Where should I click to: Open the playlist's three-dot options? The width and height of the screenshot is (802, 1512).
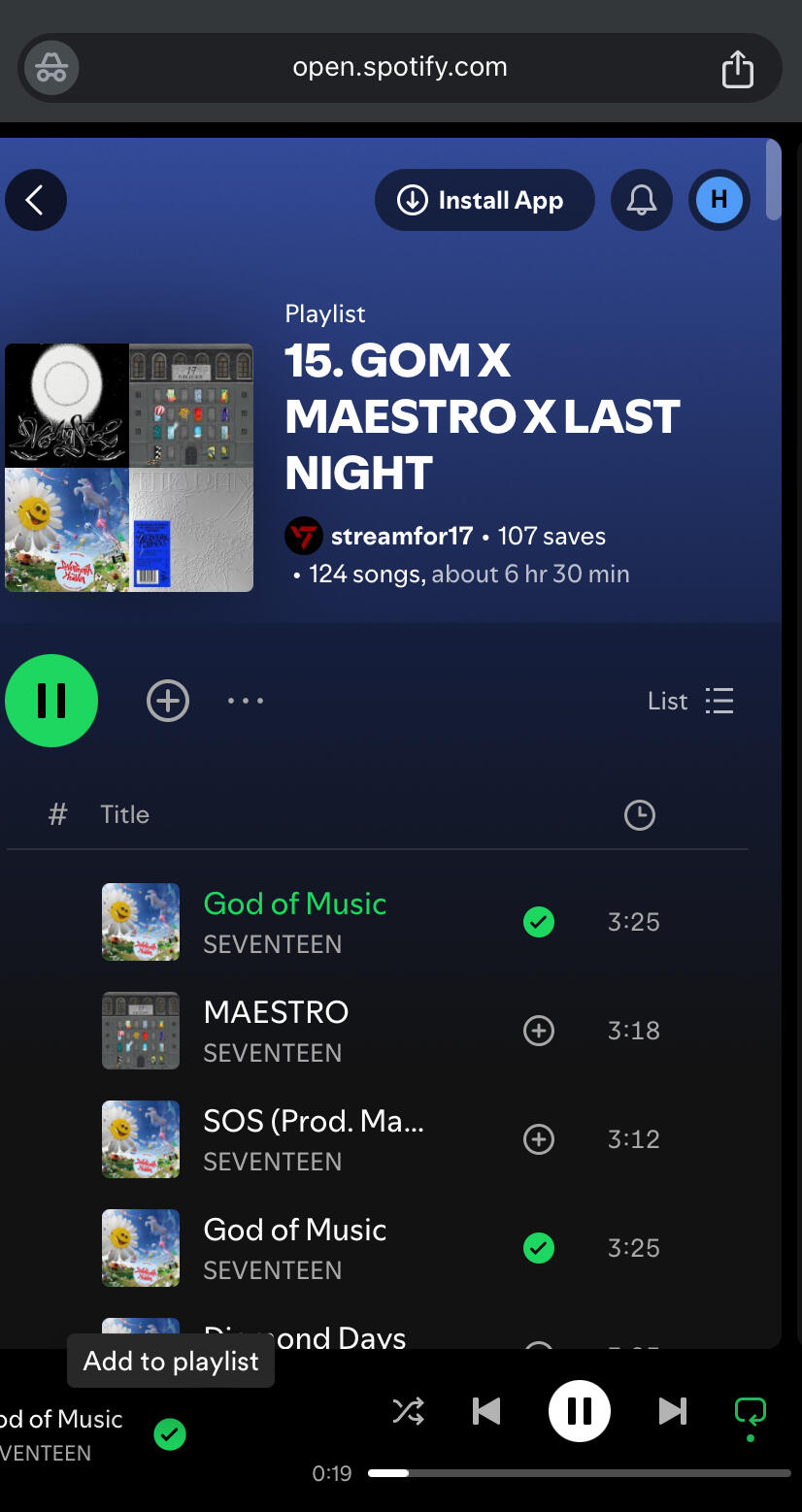tap(246, 701)
